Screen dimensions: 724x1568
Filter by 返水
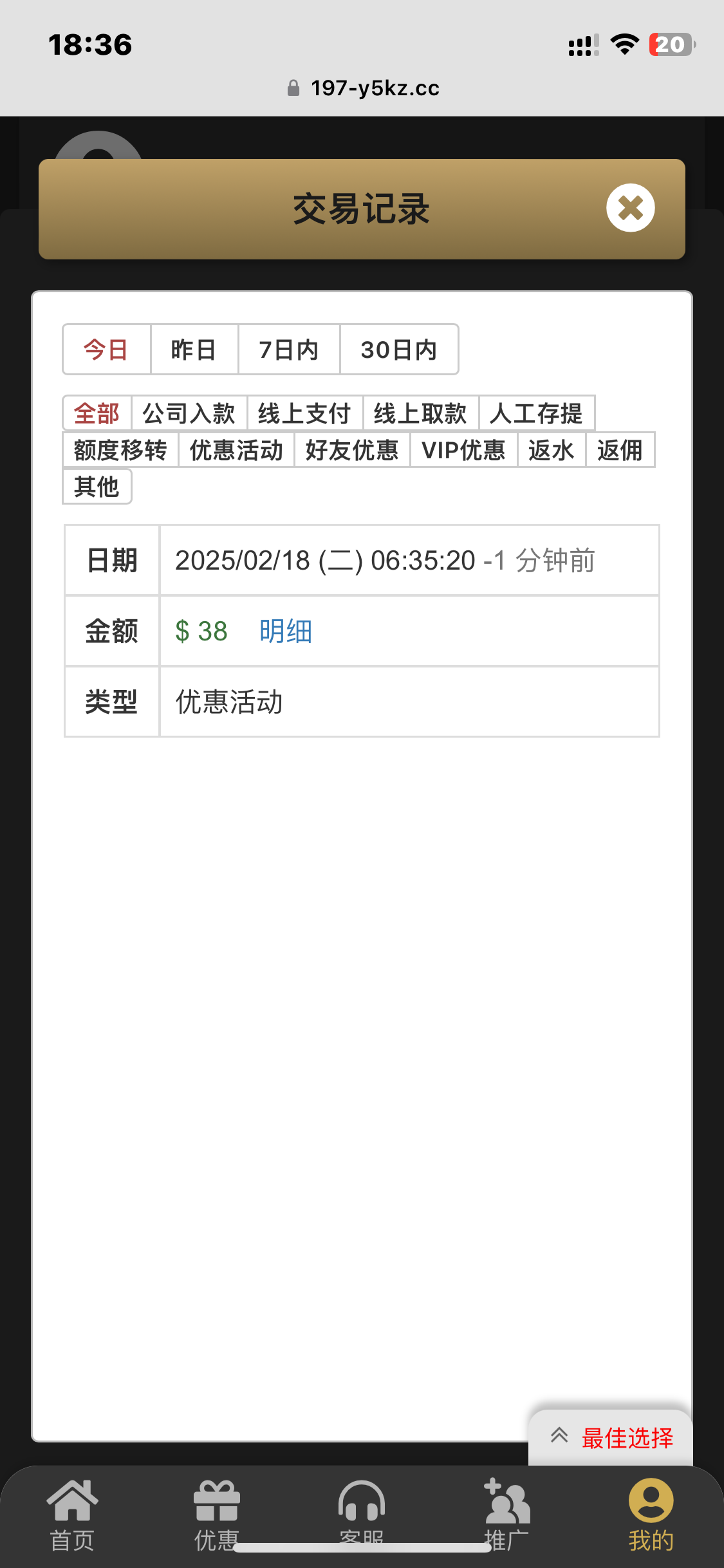click(551, 450)
